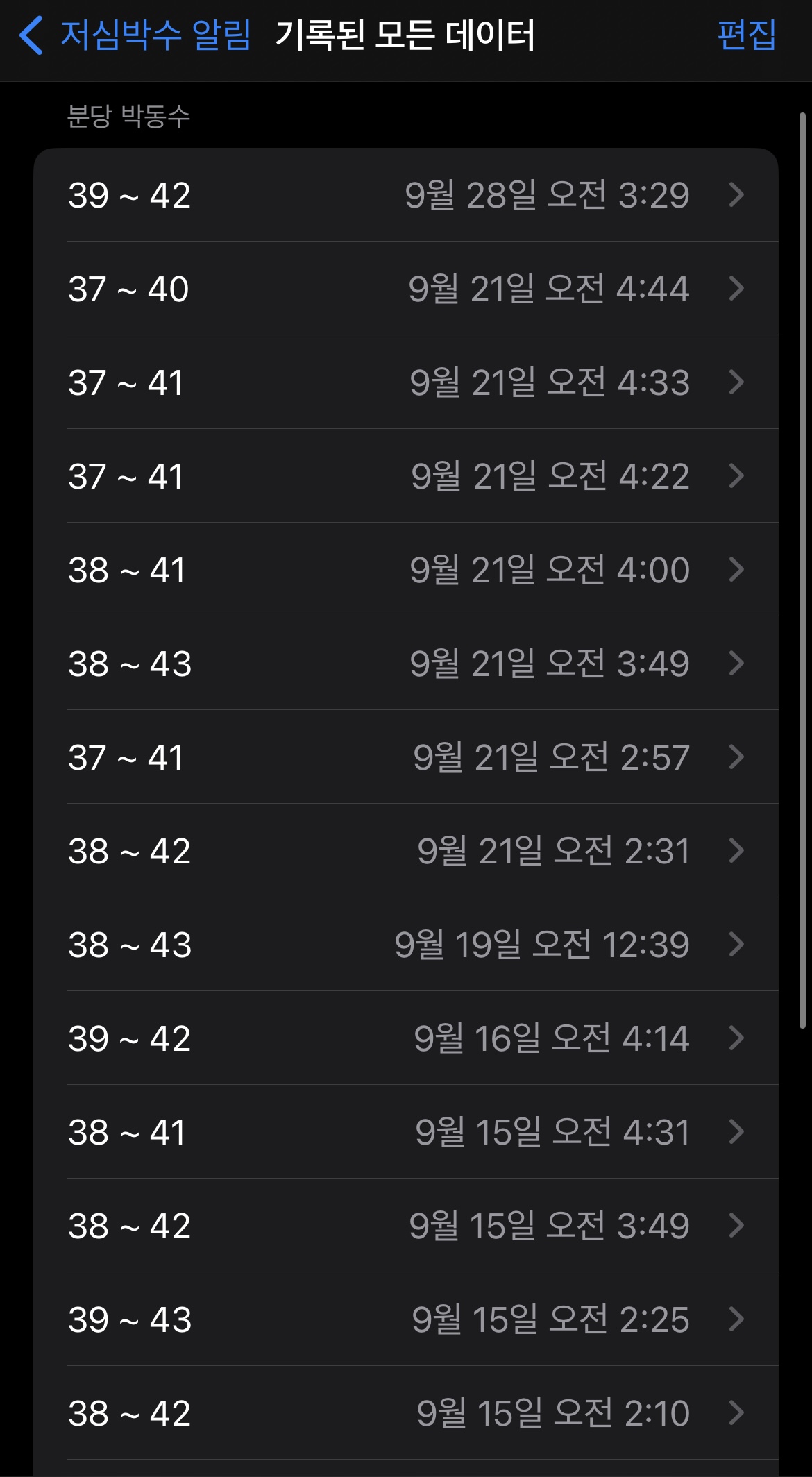Select the 9월 21일 오전 4:22 entry

pos(406,476)
